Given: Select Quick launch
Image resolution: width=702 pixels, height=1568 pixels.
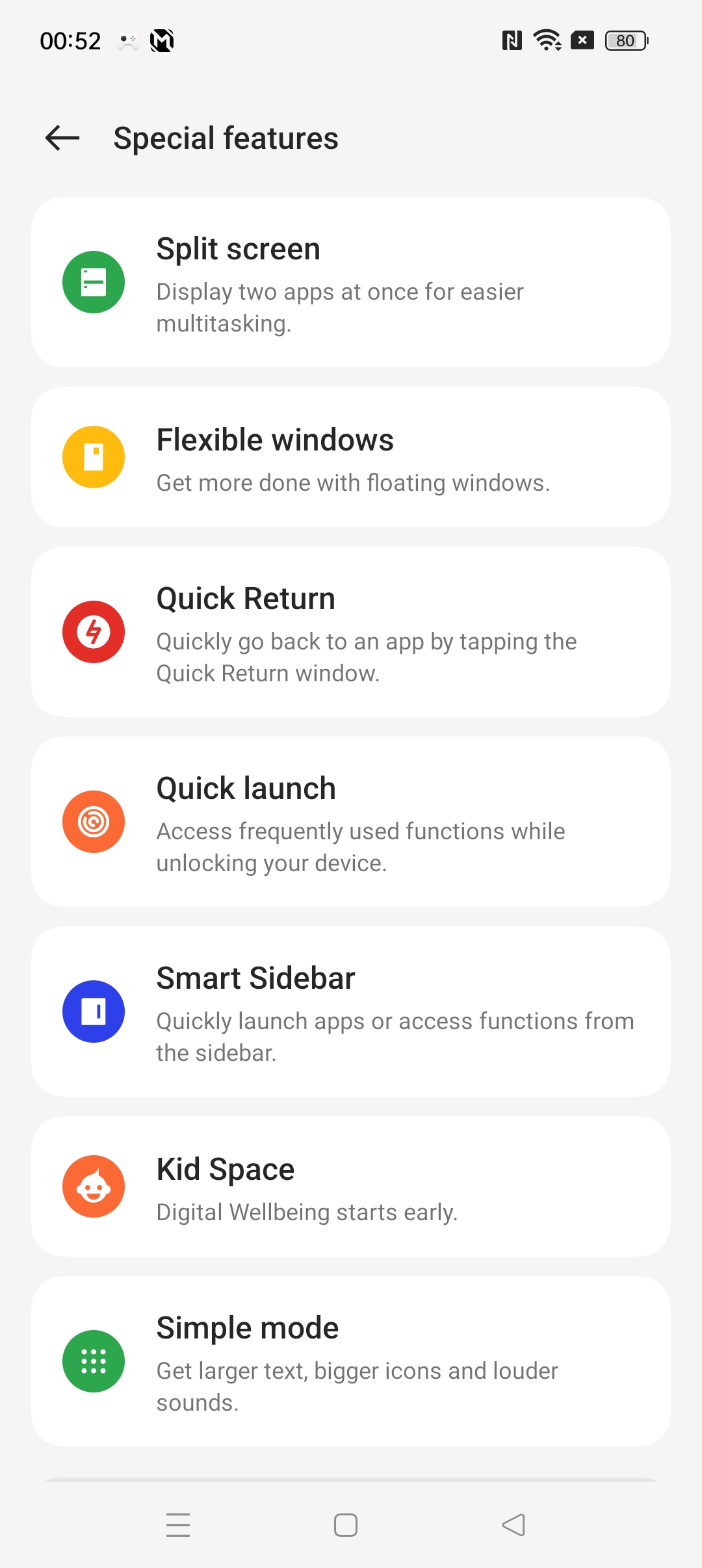Looking at the screenshot, I should click(351, 822).
